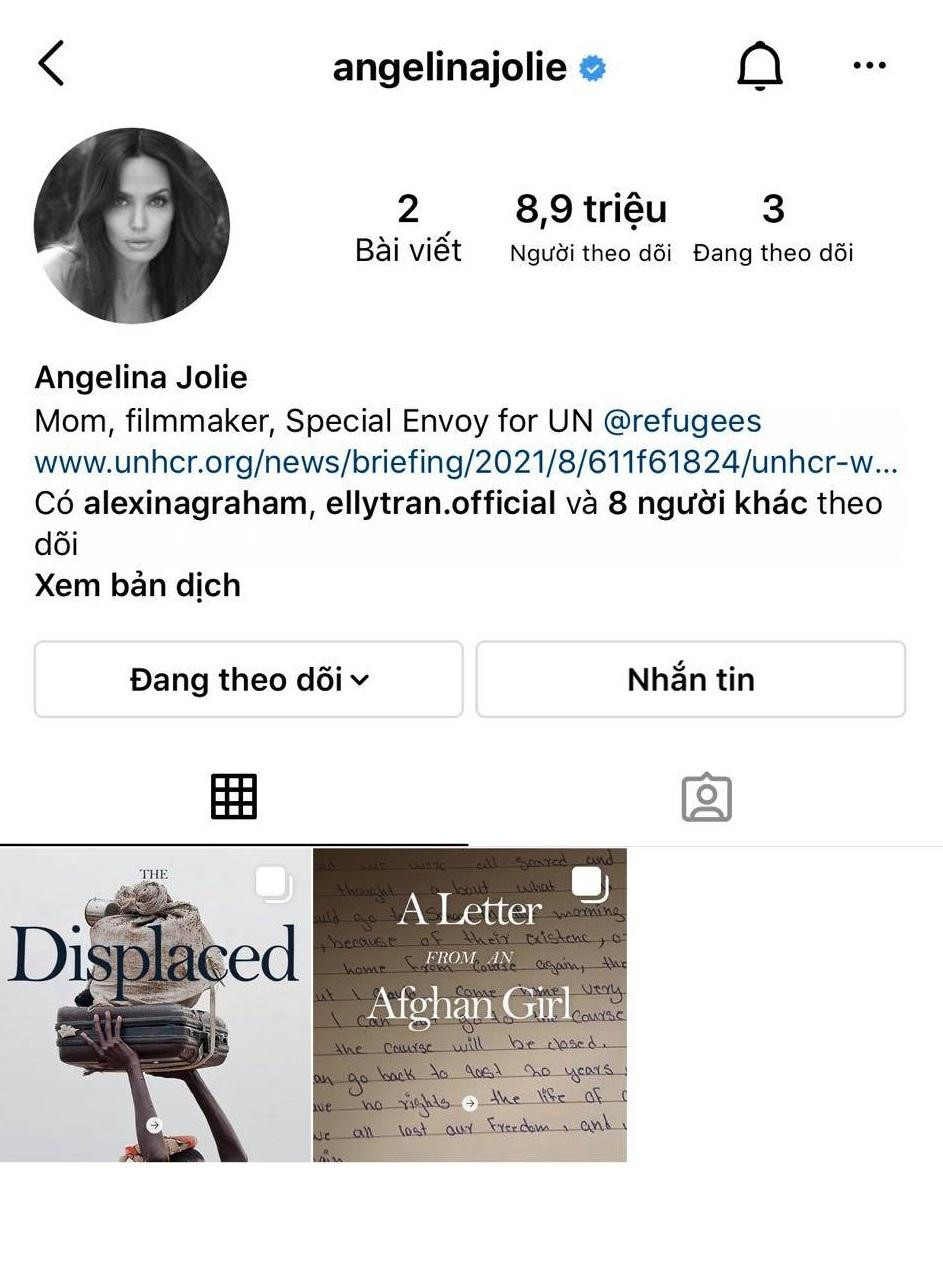Tap Xem bản dịch to translate bio
This screenshot has width=943, height=1267.
[137, 585]
